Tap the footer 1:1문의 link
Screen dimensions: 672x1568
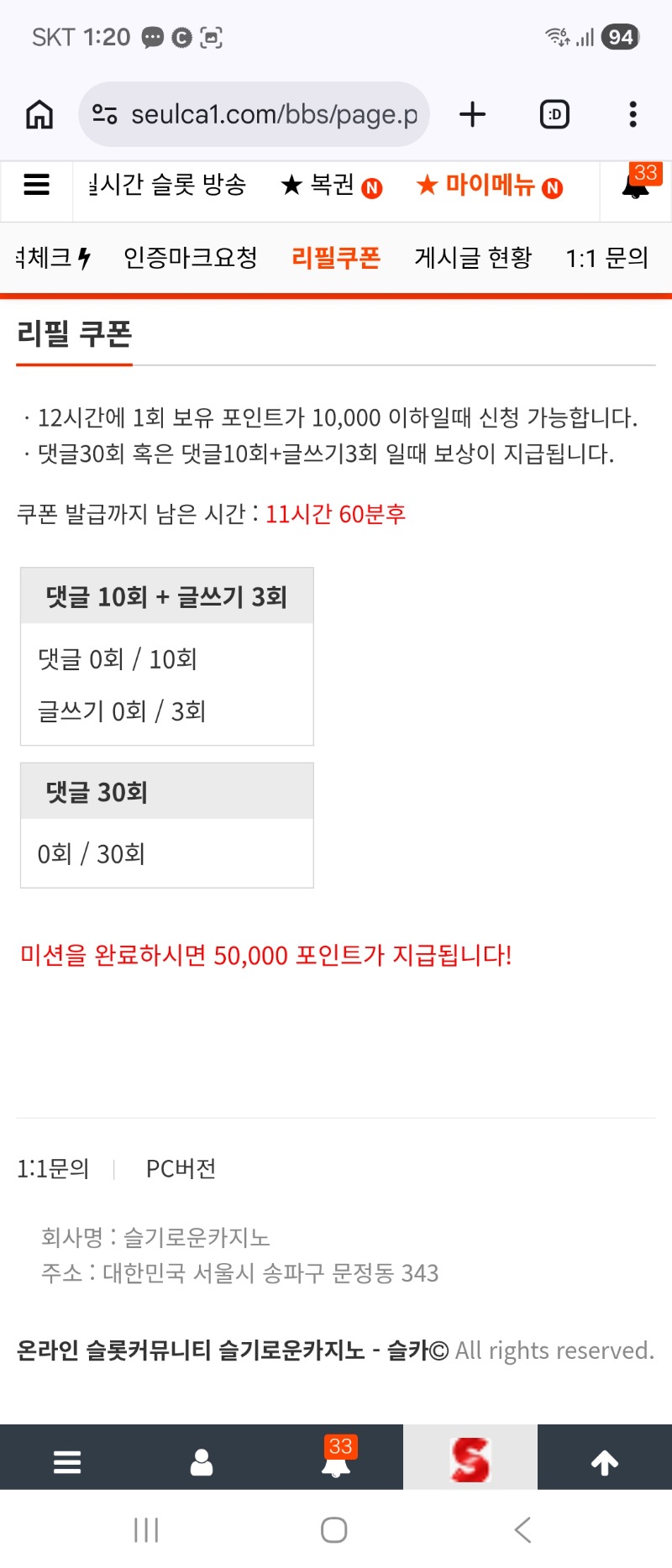53,1168
